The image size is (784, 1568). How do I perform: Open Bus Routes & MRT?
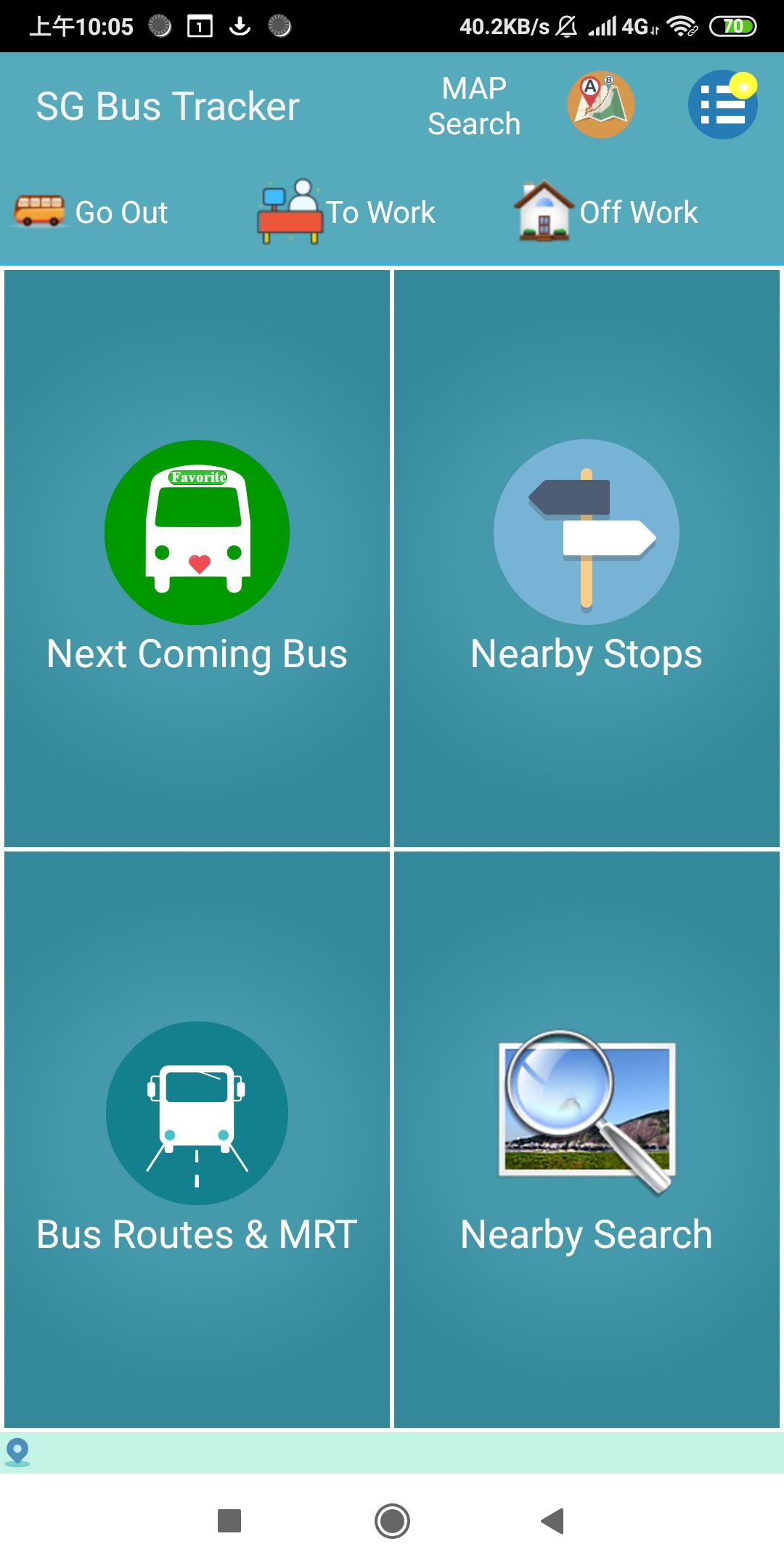[197, 1138]
